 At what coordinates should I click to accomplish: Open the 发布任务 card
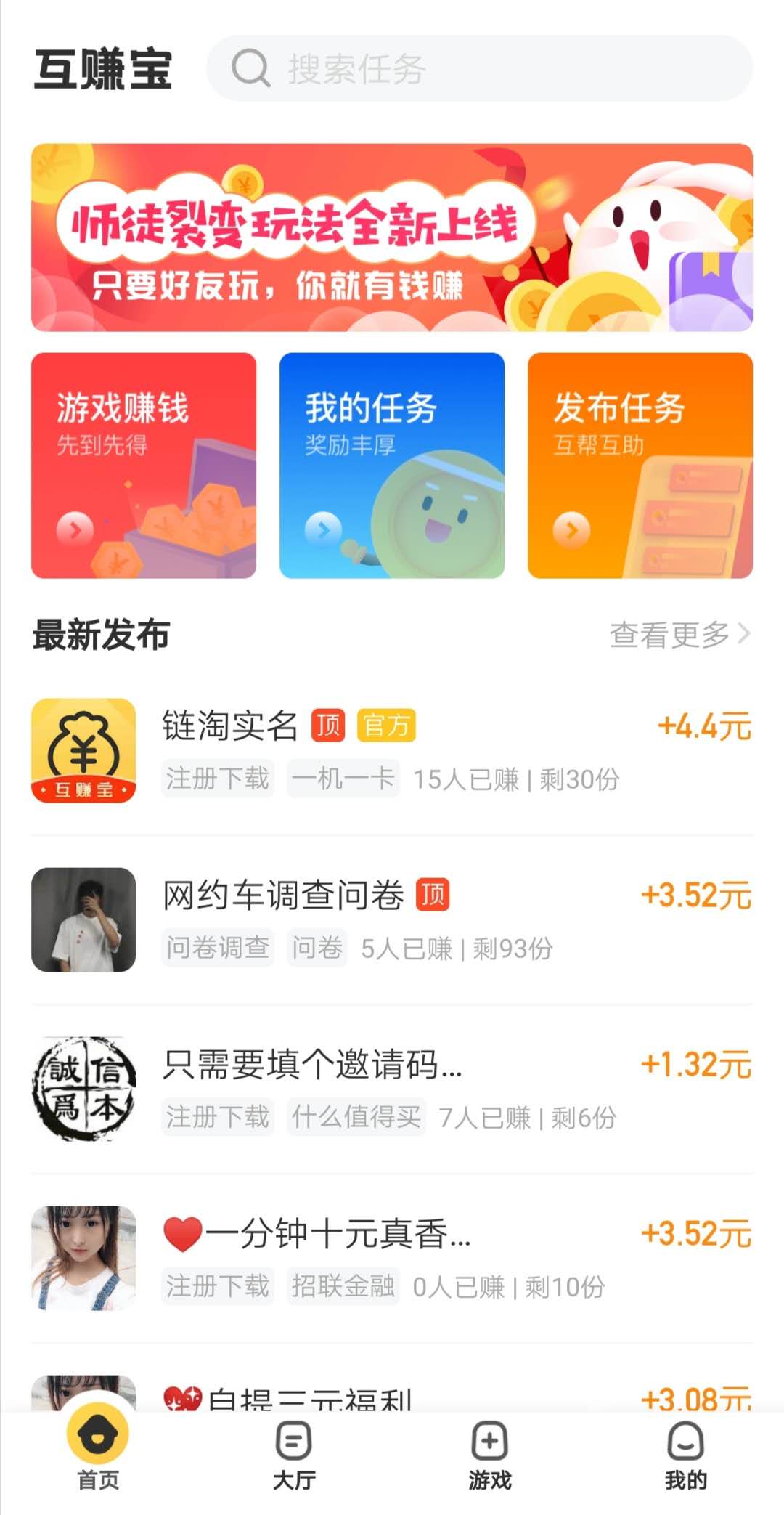[x=640, y=466]
